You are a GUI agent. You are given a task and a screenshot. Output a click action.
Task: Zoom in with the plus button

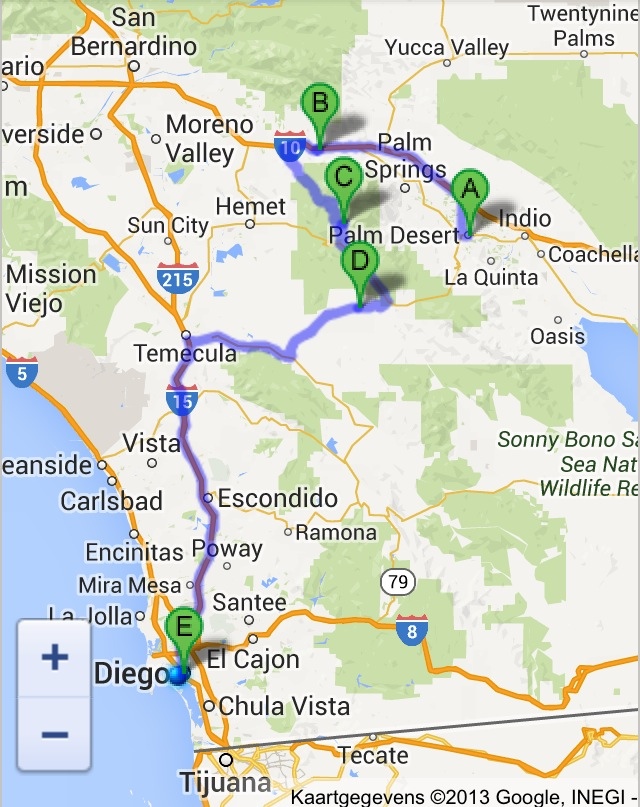click(54, 658)
